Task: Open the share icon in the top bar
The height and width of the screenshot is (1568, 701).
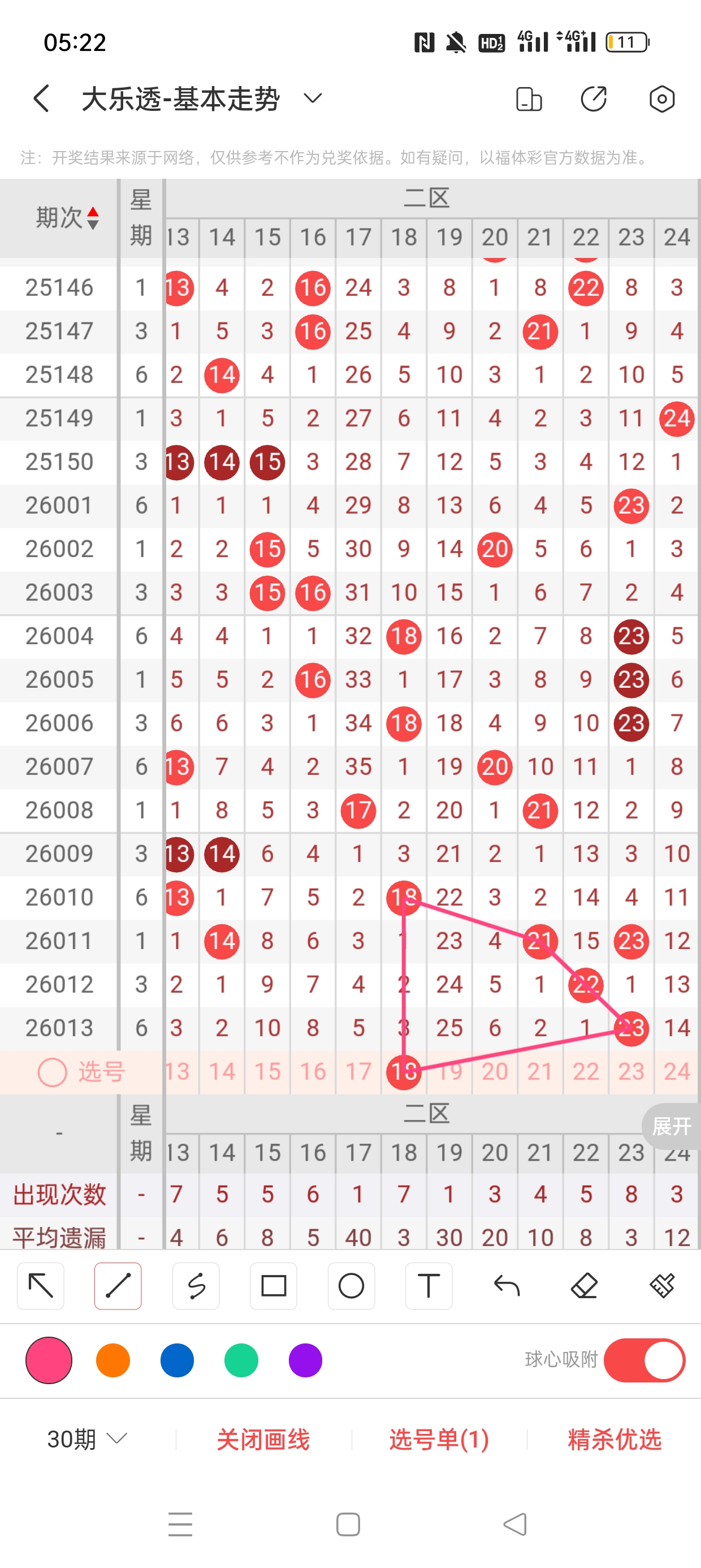Action: coord(593,98)
